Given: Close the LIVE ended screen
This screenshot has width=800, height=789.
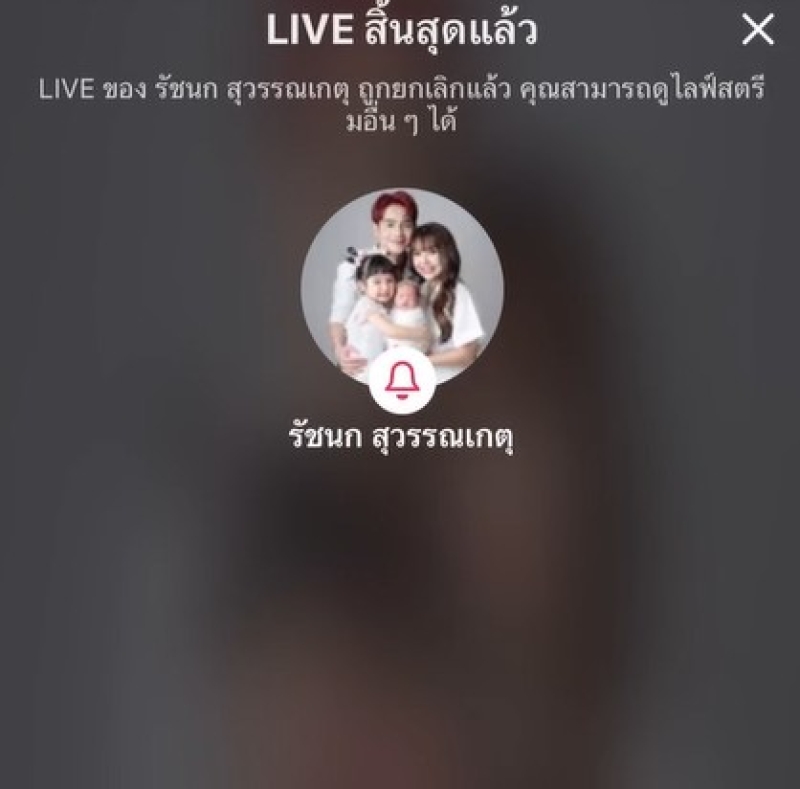Looking at the screenshot, I should (x=758, y=30).
